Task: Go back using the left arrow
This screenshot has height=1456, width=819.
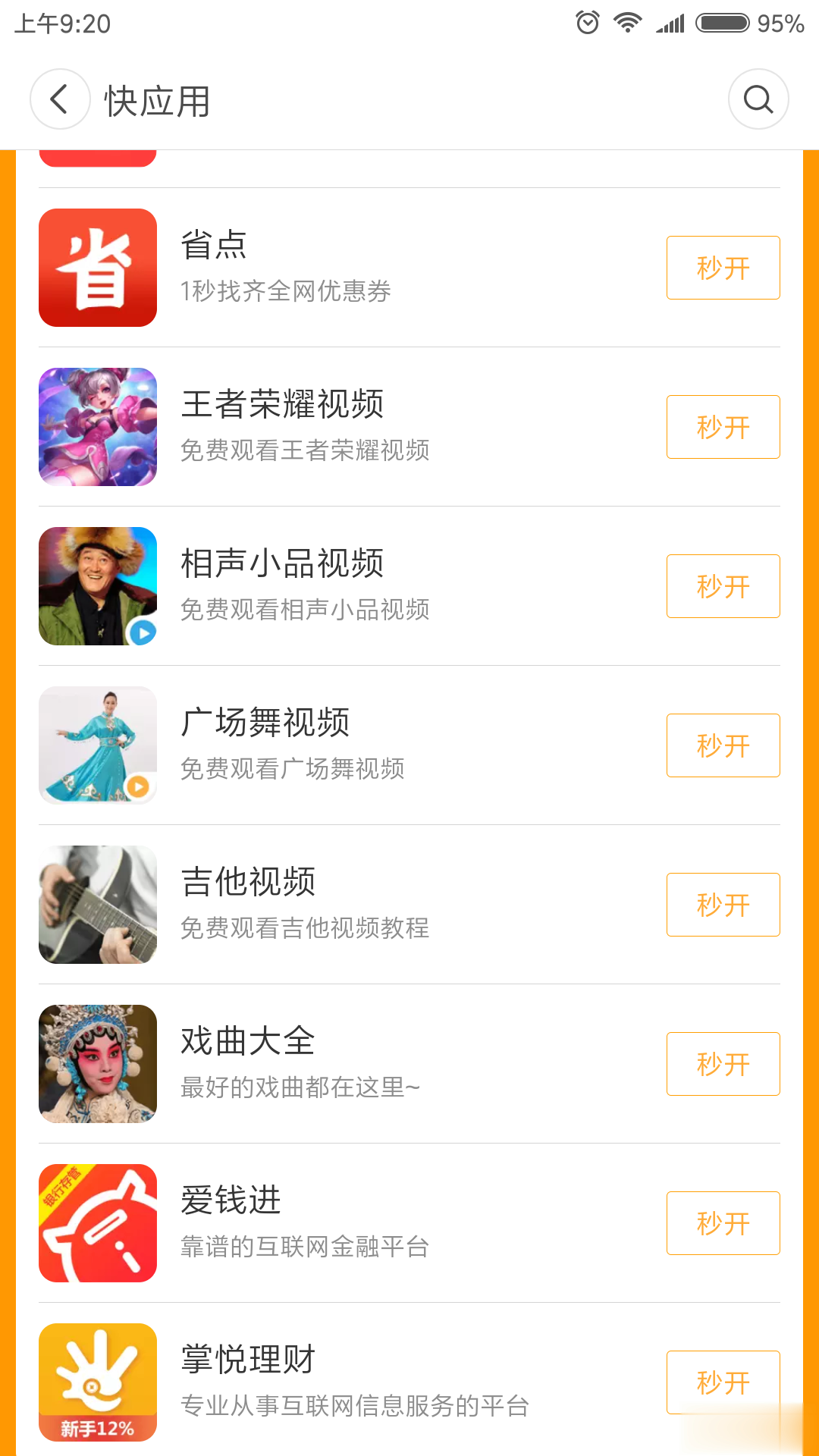Action: tap(59, 99)
